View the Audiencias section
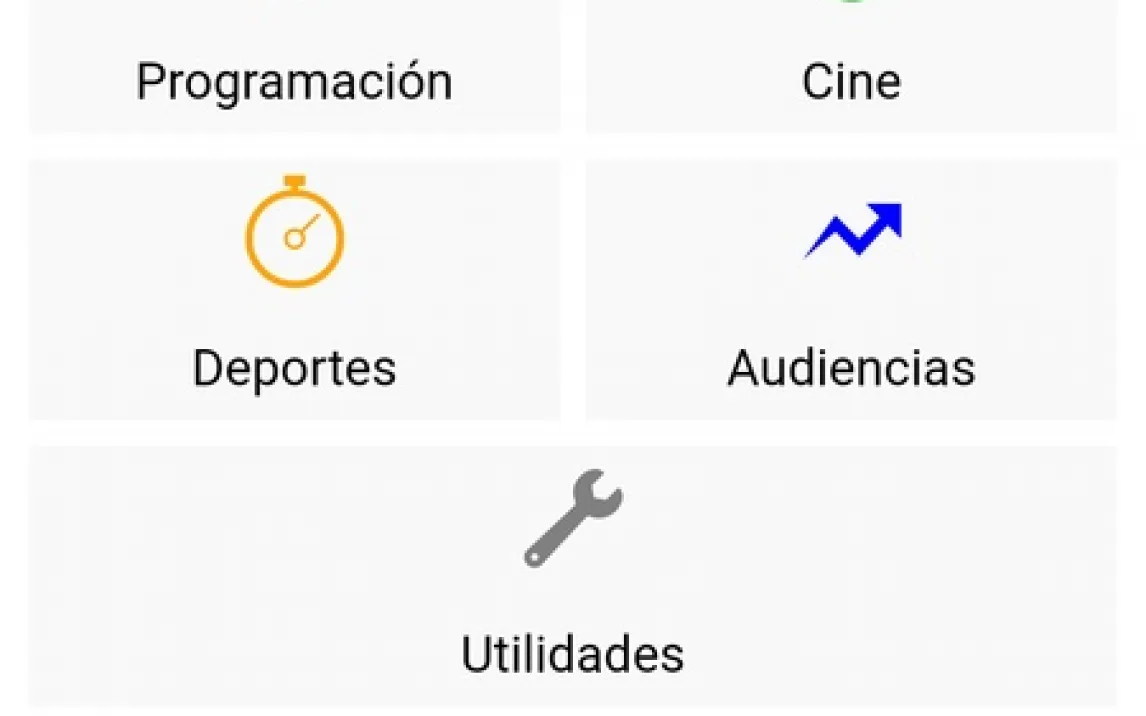Screen dimensions: 1146x716 851,290
